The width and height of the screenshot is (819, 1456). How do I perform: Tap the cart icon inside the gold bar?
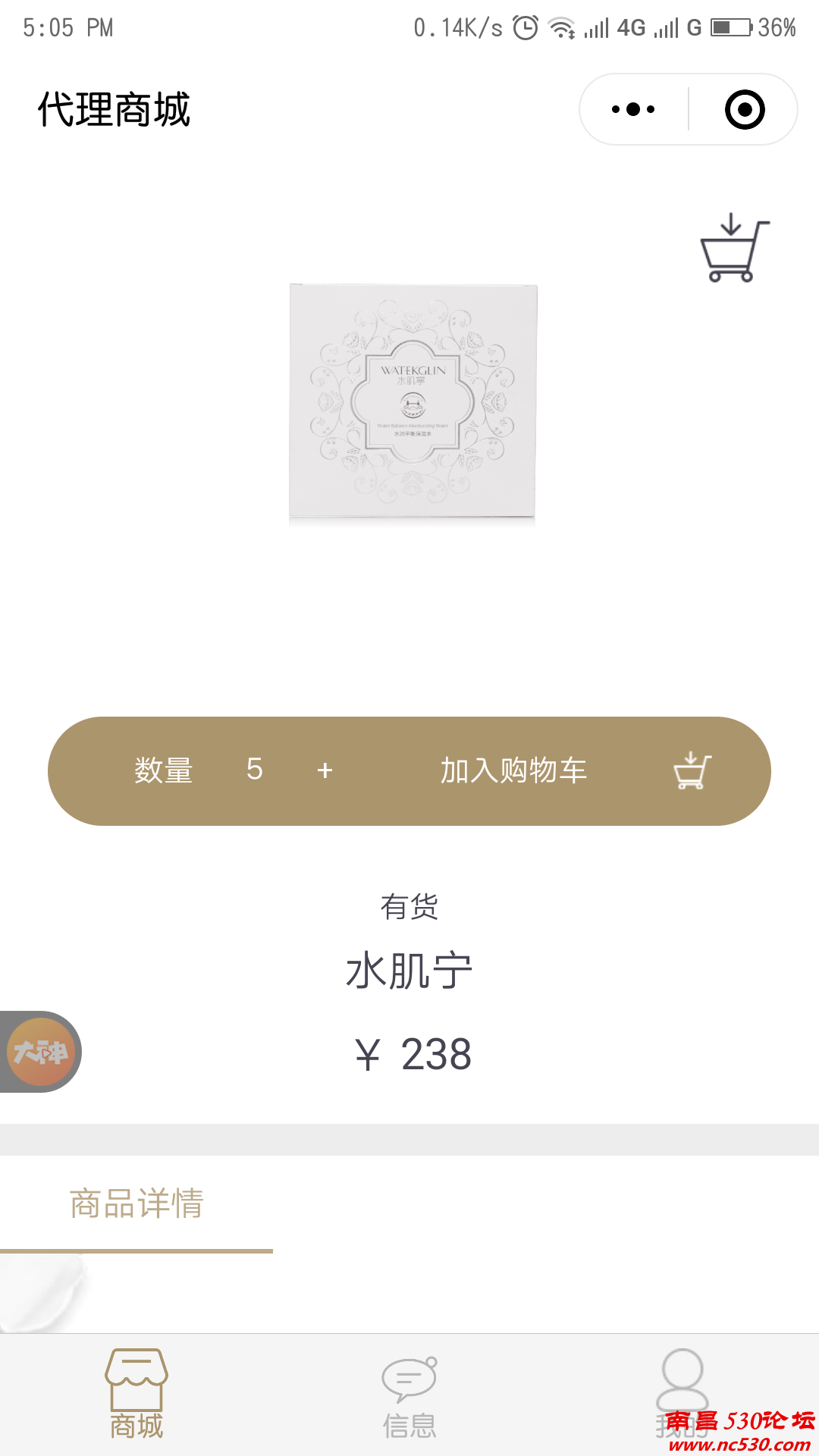tap(692, 770)
